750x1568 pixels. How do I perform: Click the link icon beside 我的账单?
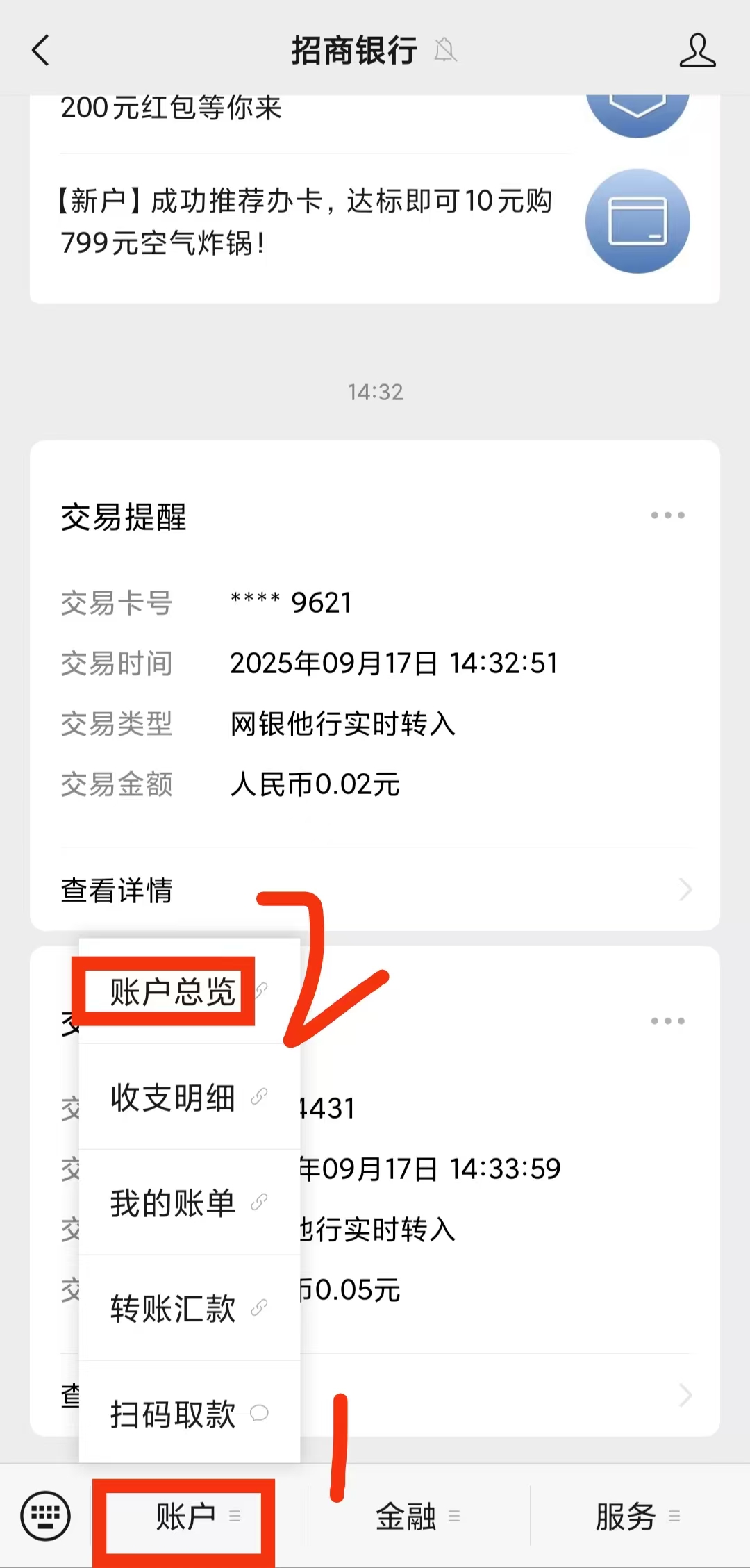point(260,1202)
